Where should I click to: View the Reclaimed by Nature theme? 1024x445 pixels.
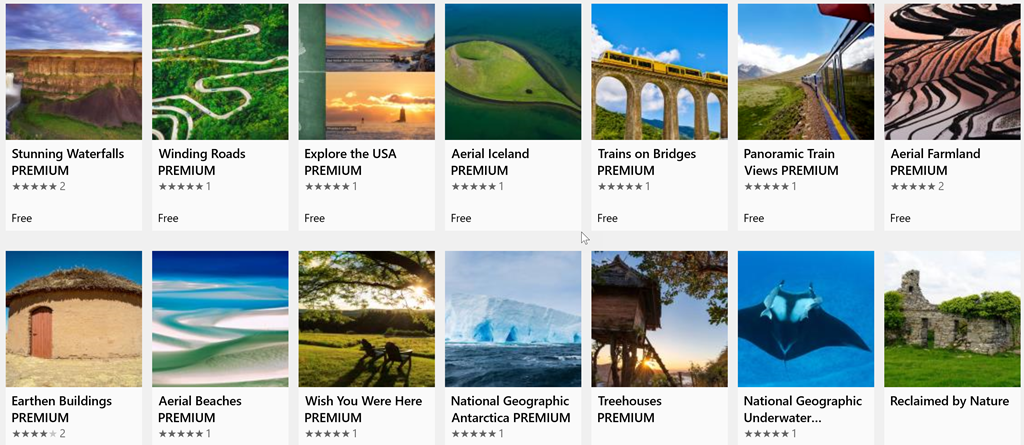point(952,319)
